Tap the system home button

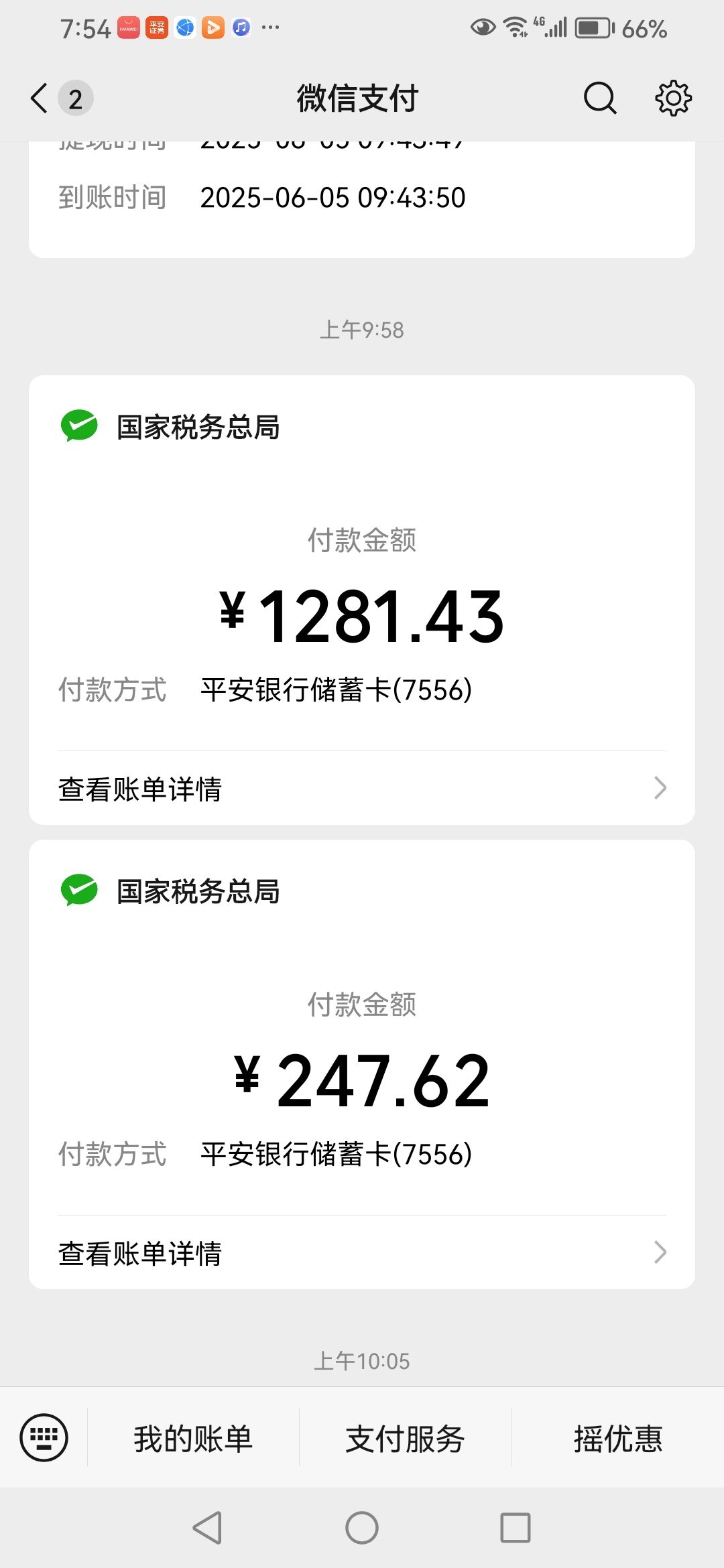[x=362, y=1528]
